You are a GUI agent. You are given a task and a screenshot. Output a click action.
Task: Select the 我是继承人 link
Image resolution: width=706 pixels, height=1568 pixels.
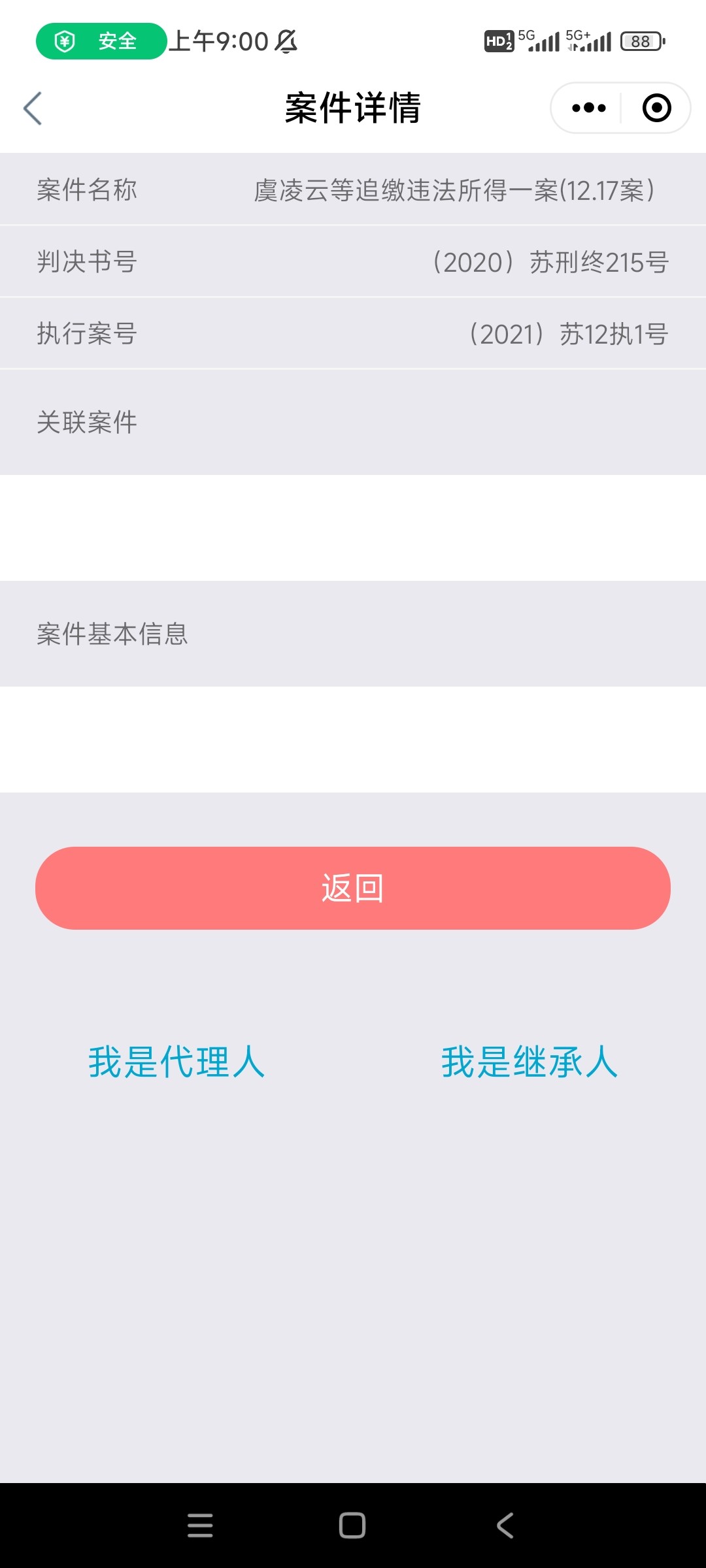tap(529, 1062)
